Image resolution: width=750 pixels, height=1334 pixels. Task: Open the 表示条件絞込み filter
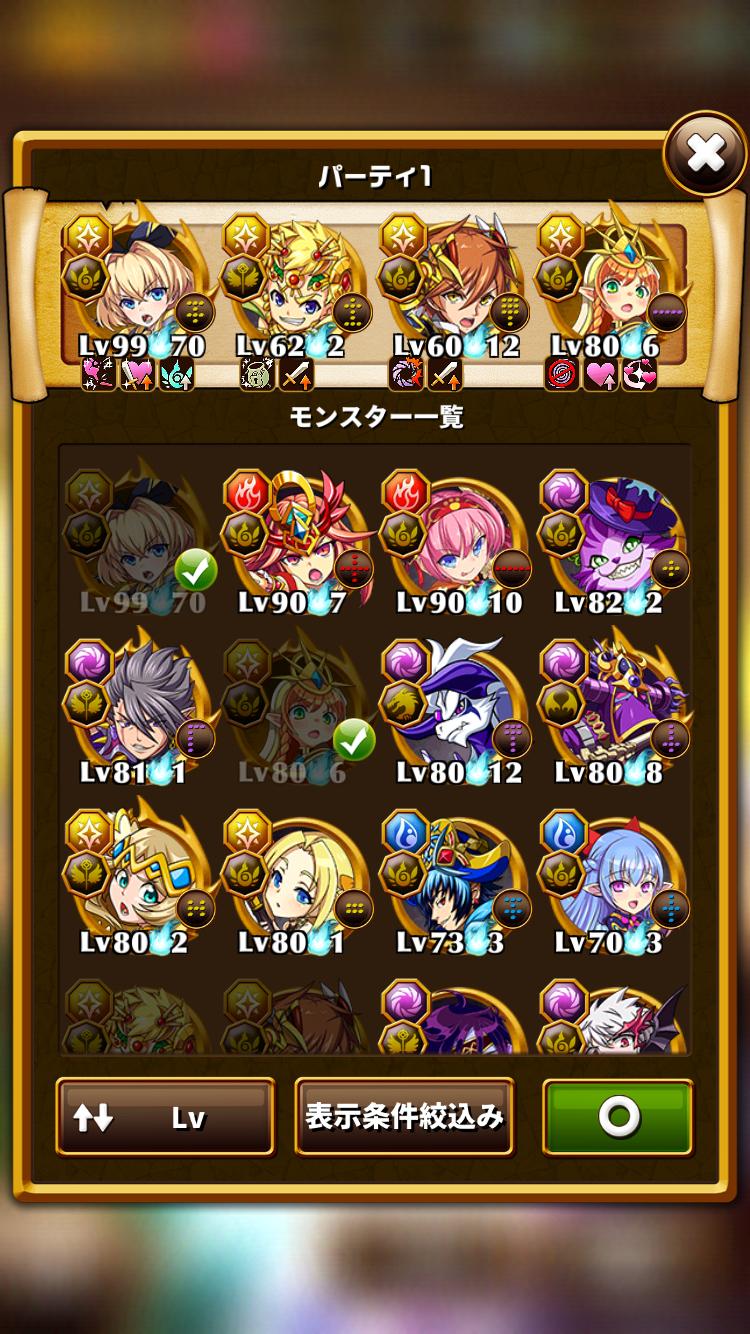click(404, 1116)
